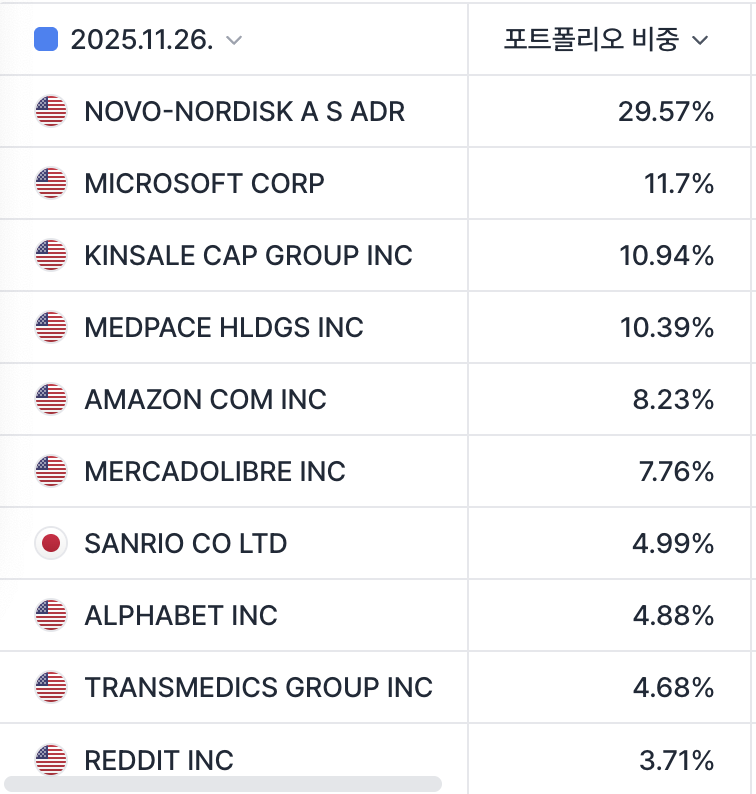View TRANSMEDICS GROUP INC details

[258, 687]
